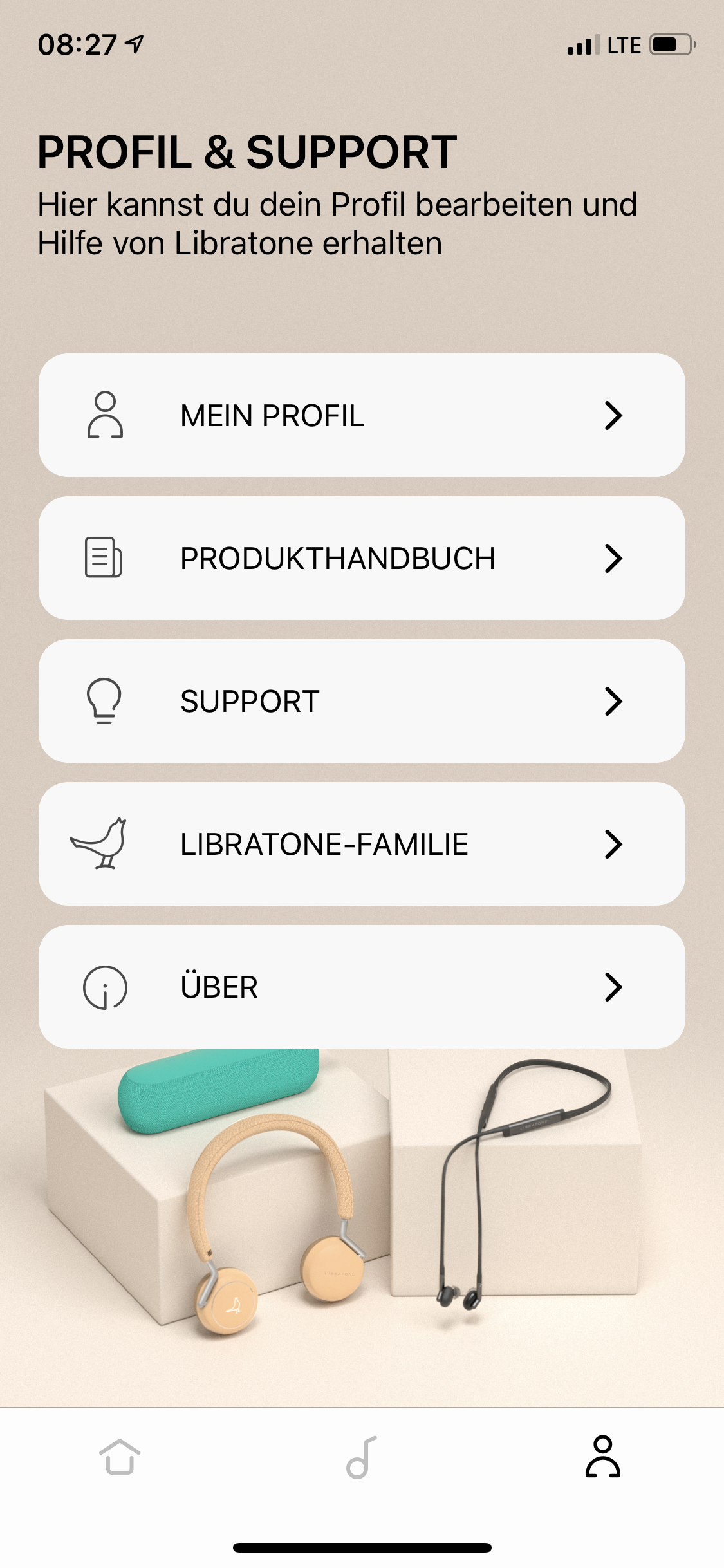Open the Über section
Image resolution: width=724 pixels, height=1568 pixels.
[x=362, y=987]
